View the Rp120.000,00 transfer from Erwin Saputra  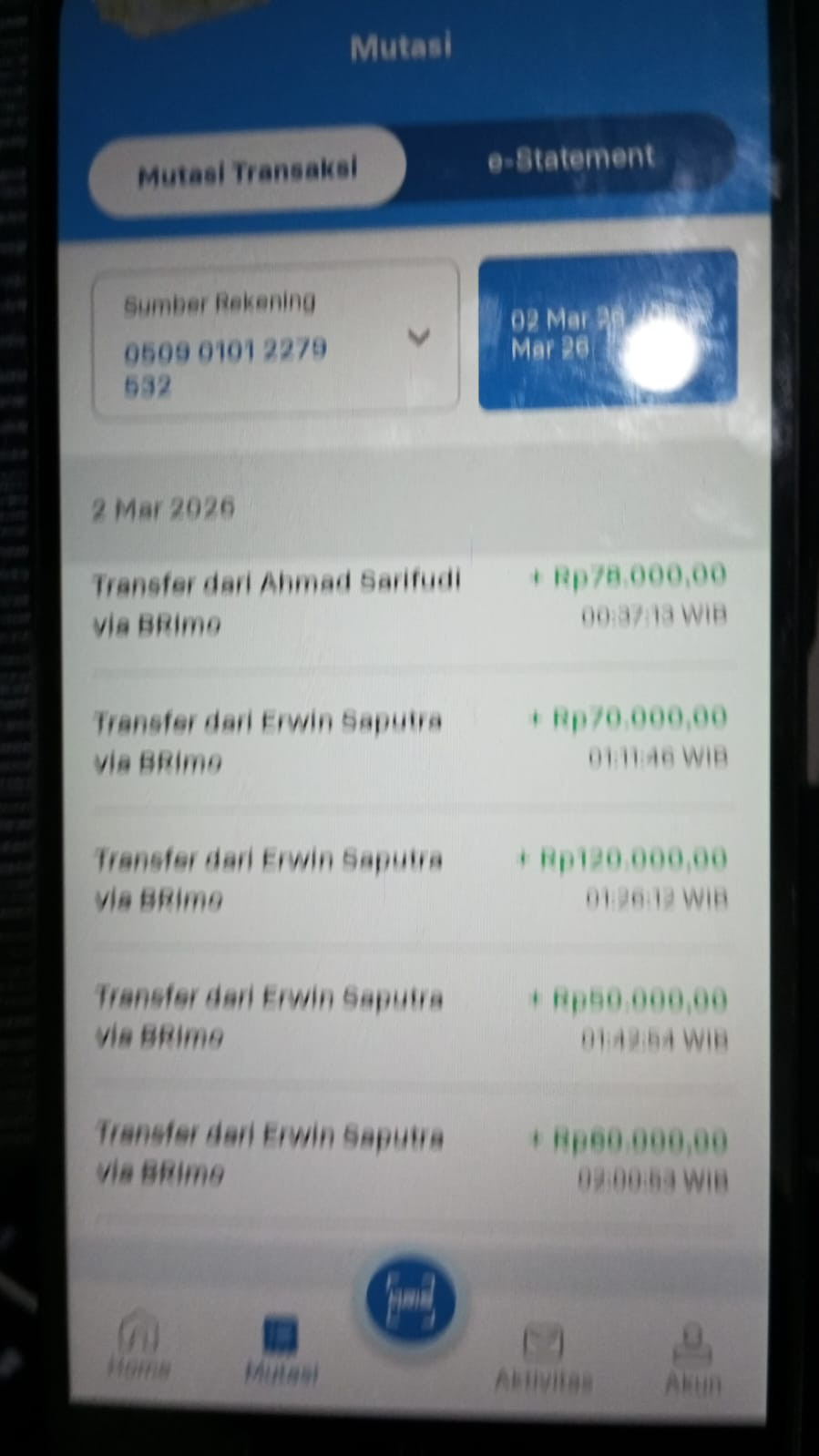coord(411,878)
